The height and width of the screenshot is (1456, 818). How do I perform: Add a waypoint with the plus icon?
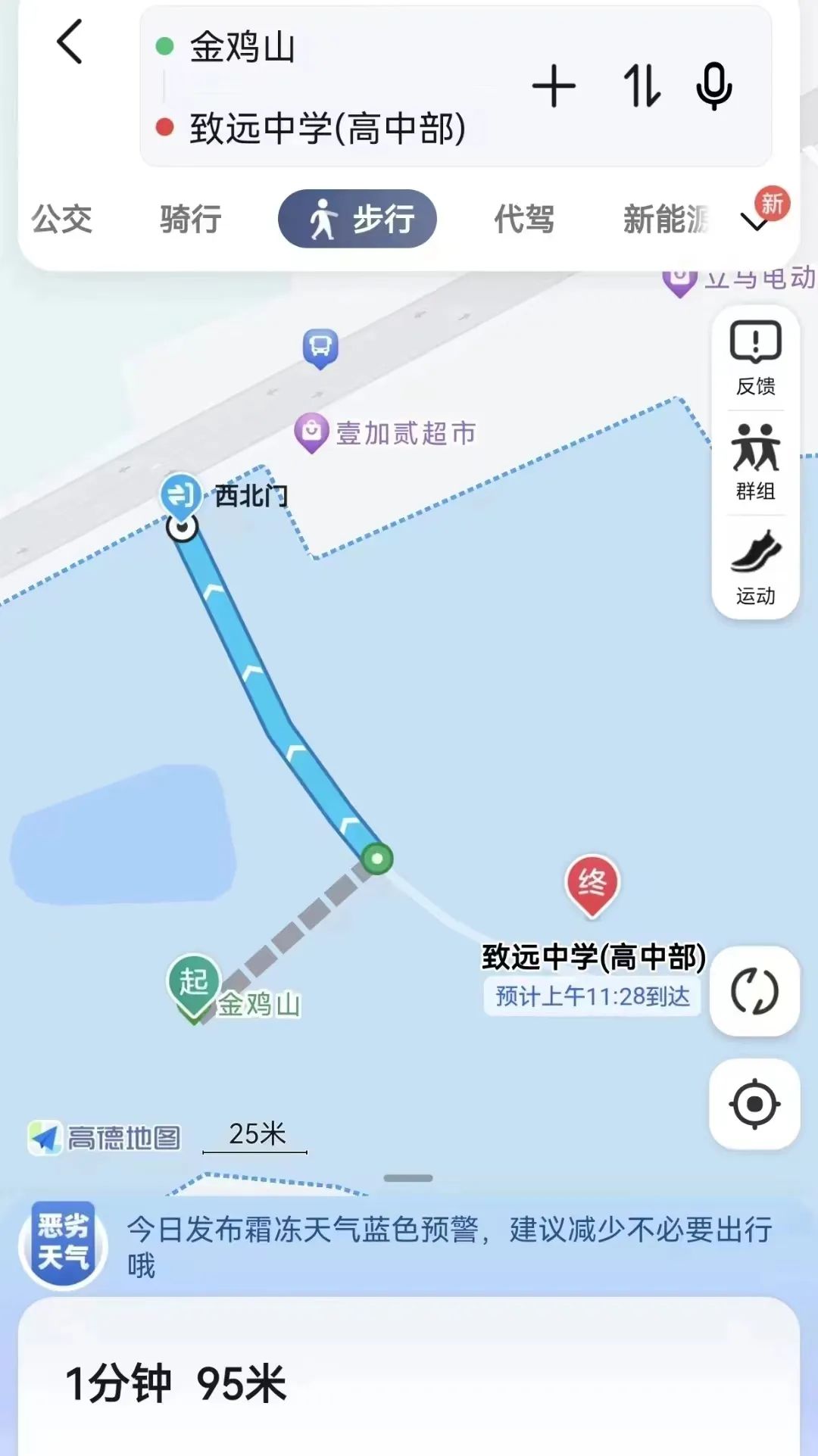tap(554, 86)
